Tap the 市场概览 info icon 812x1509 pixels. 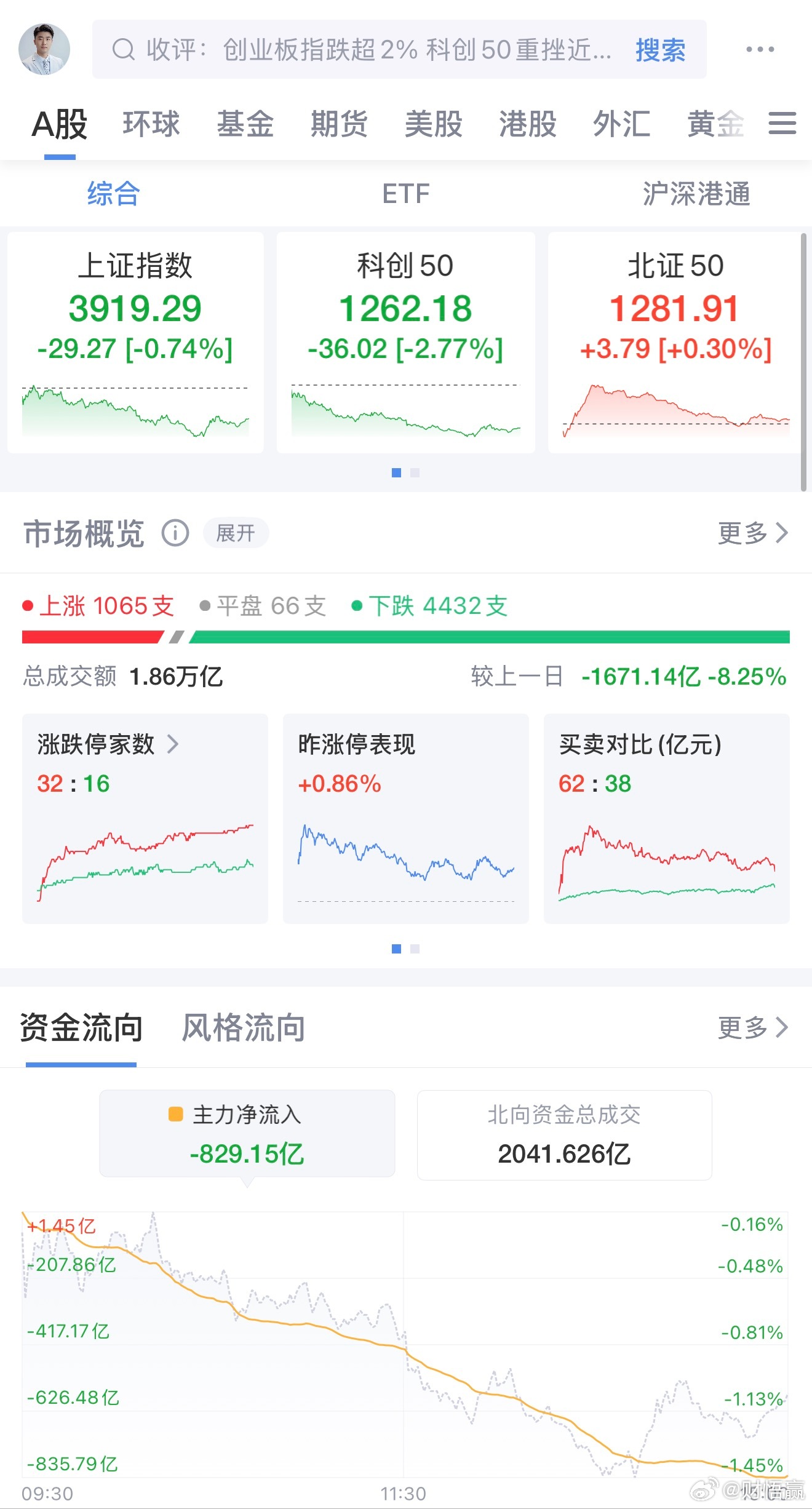pos(176,533)
